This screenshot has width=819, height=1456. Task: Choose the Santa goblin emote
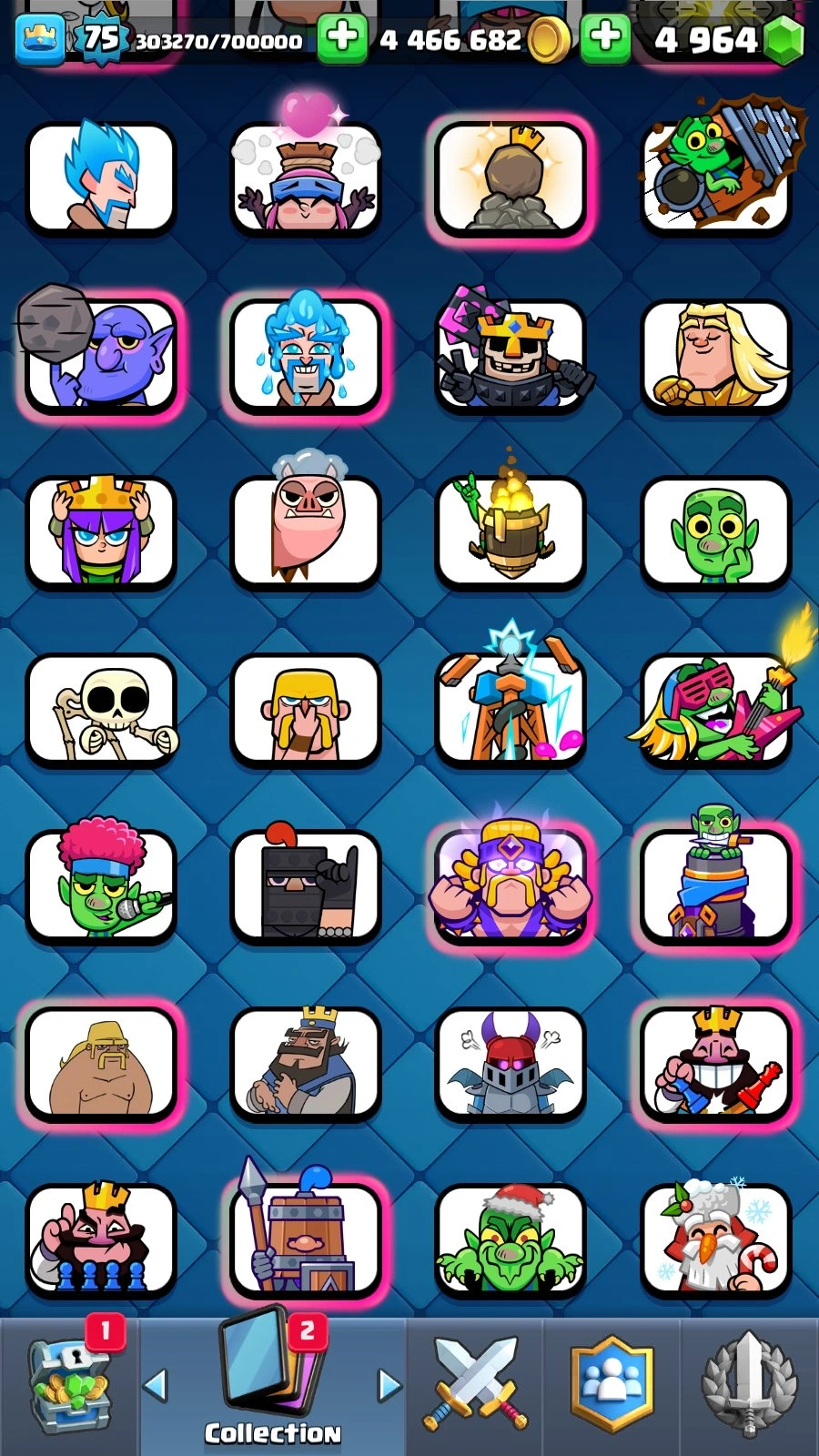(x=510, y=1239)
